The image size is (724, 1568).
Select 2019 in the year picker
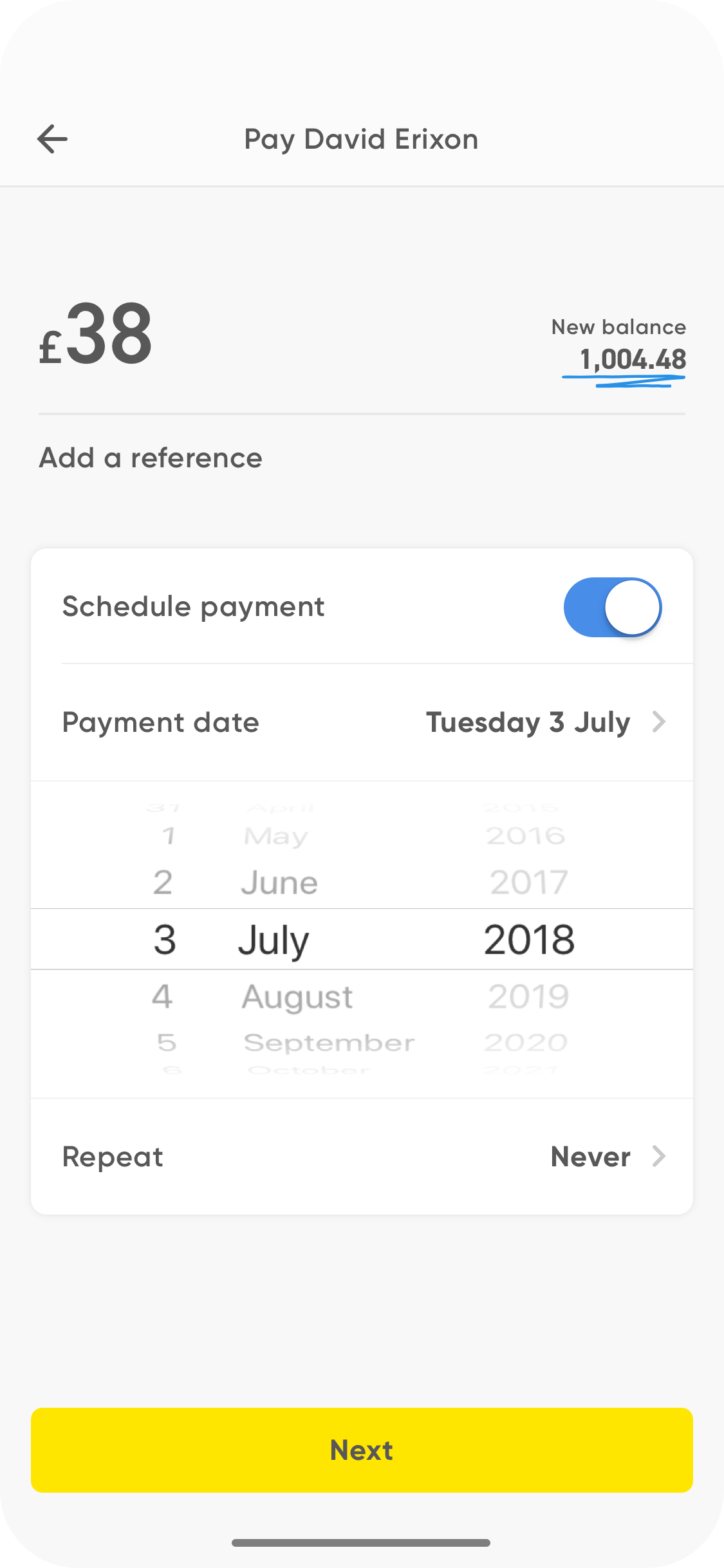tap(528, 996)
